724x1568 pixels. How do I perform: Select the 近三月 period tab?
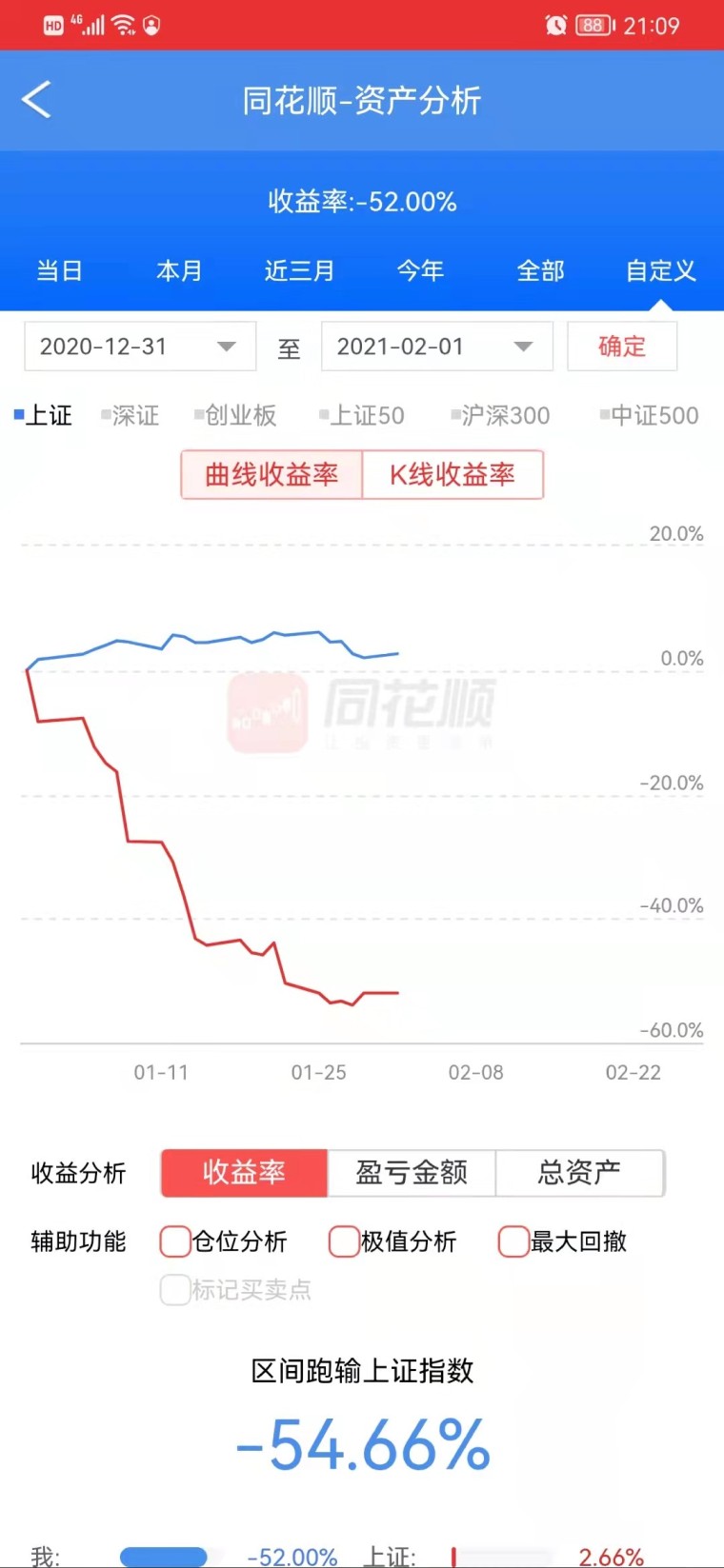300,271
